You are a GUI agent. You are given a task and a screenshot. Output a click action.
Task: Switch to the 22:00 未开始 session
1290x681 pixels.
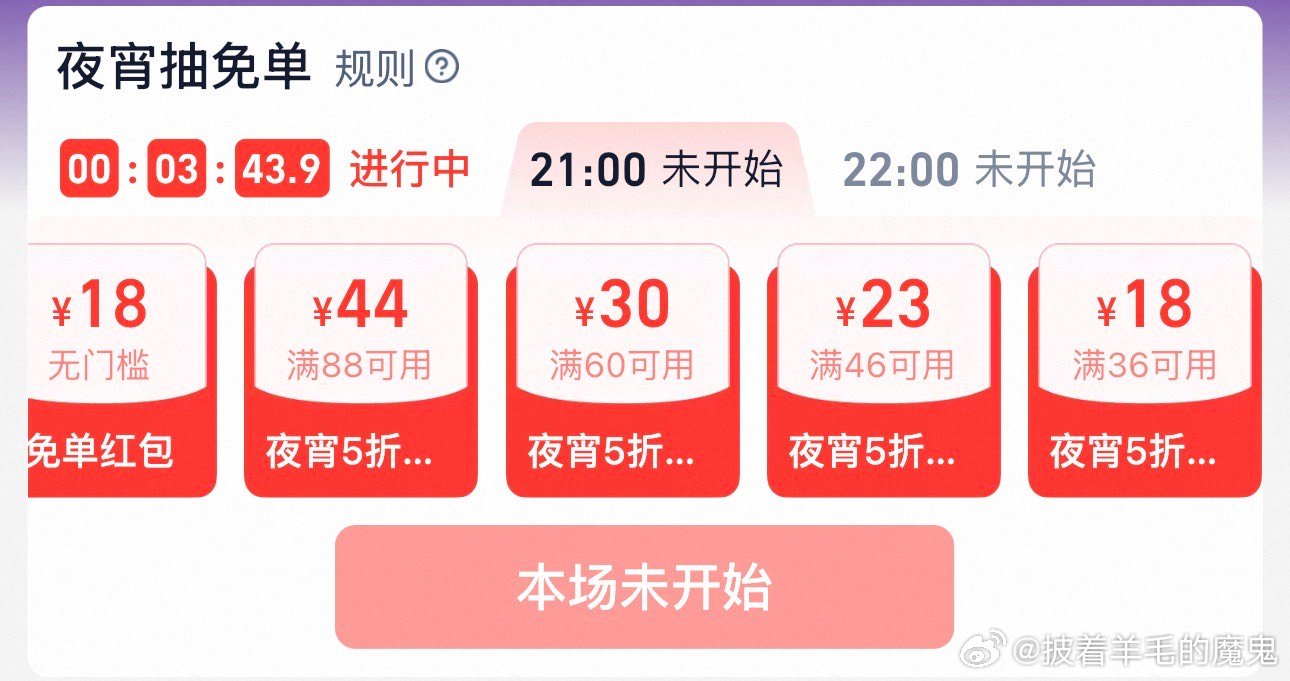coord(968,170)
